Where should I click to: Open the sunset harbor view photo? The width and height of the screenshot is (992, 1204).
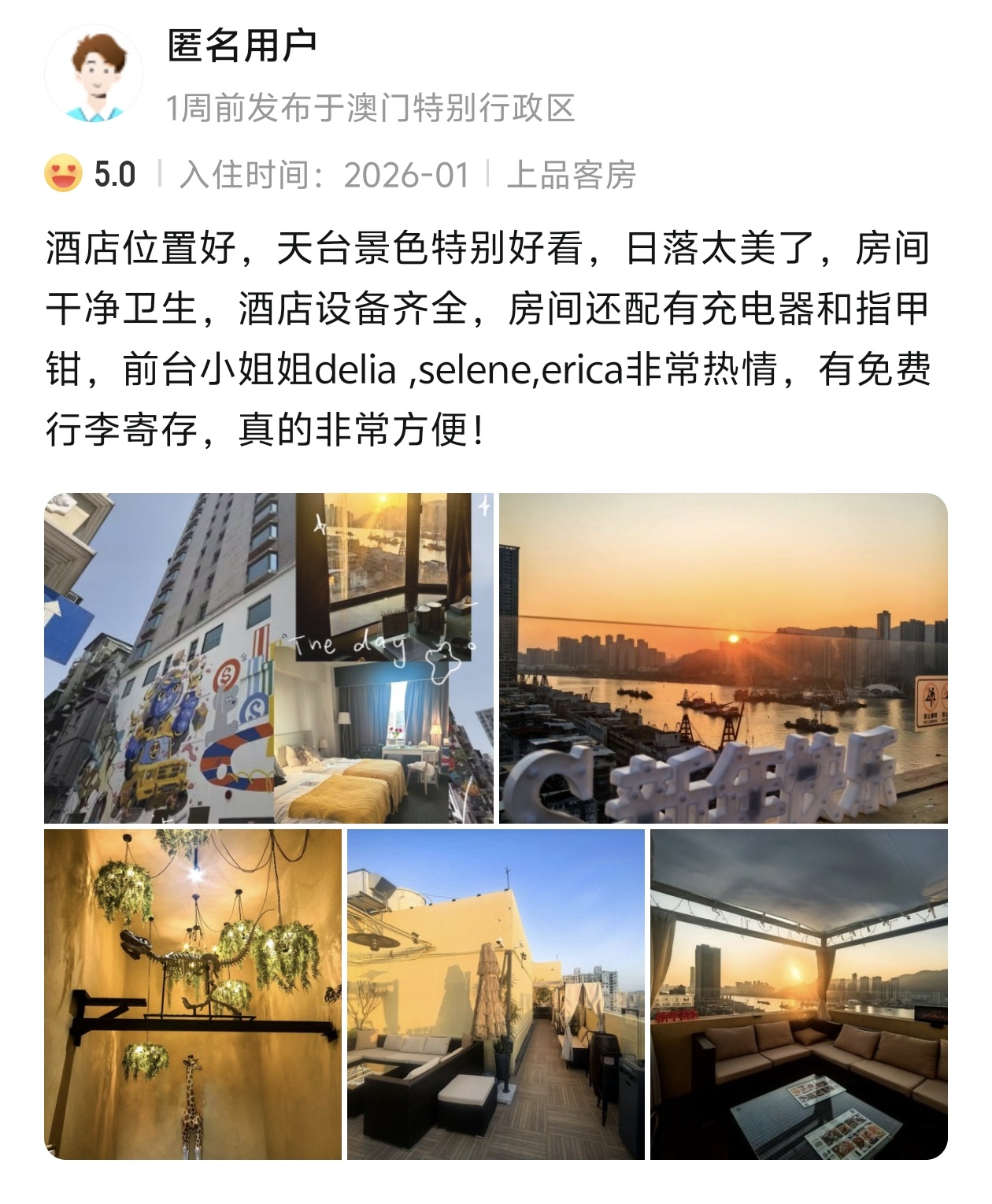click(x=723, y=658)
